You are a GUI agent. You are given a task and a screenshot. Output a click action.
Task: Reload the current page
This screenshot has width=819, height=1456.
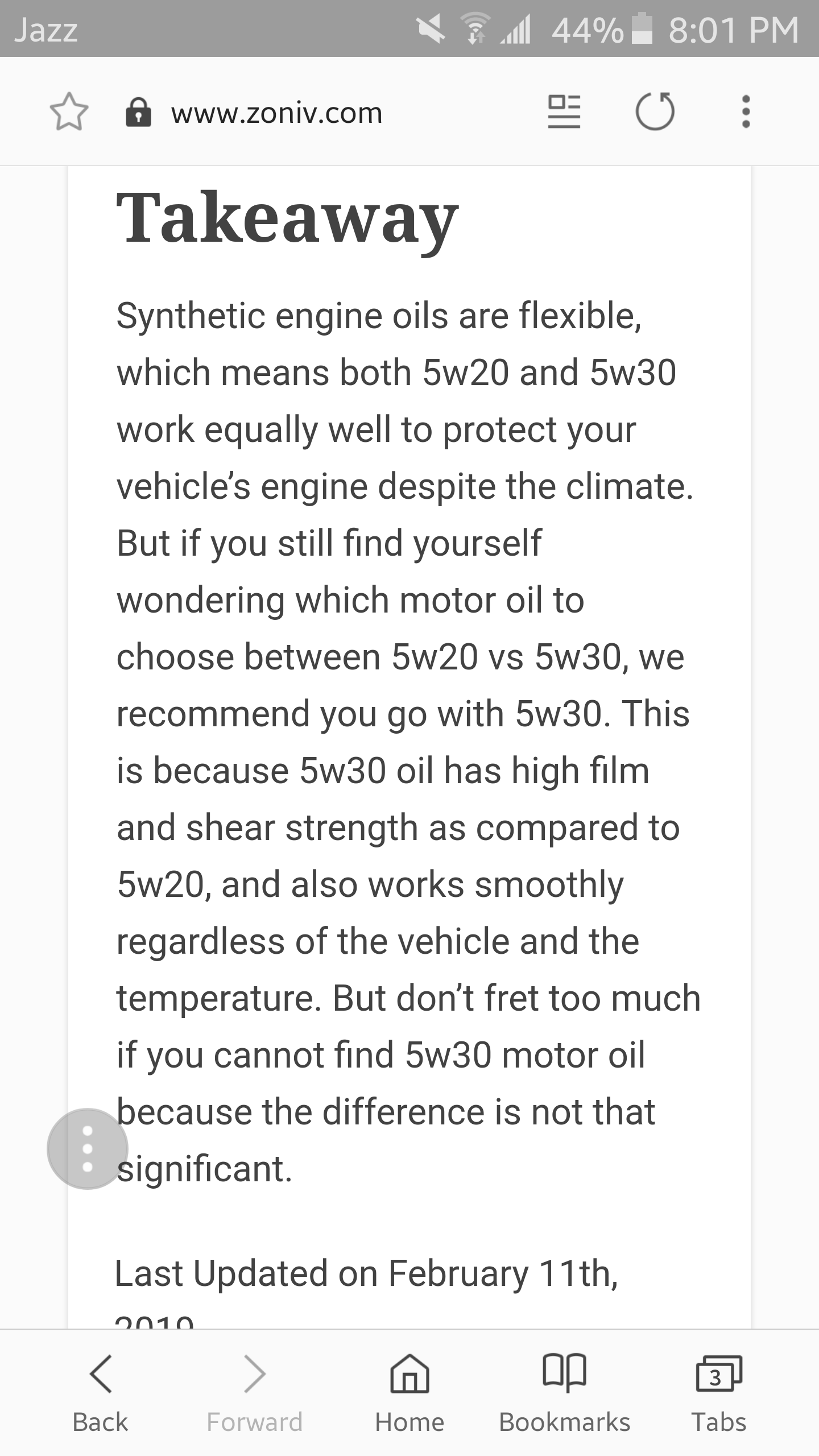coord(655,111)
